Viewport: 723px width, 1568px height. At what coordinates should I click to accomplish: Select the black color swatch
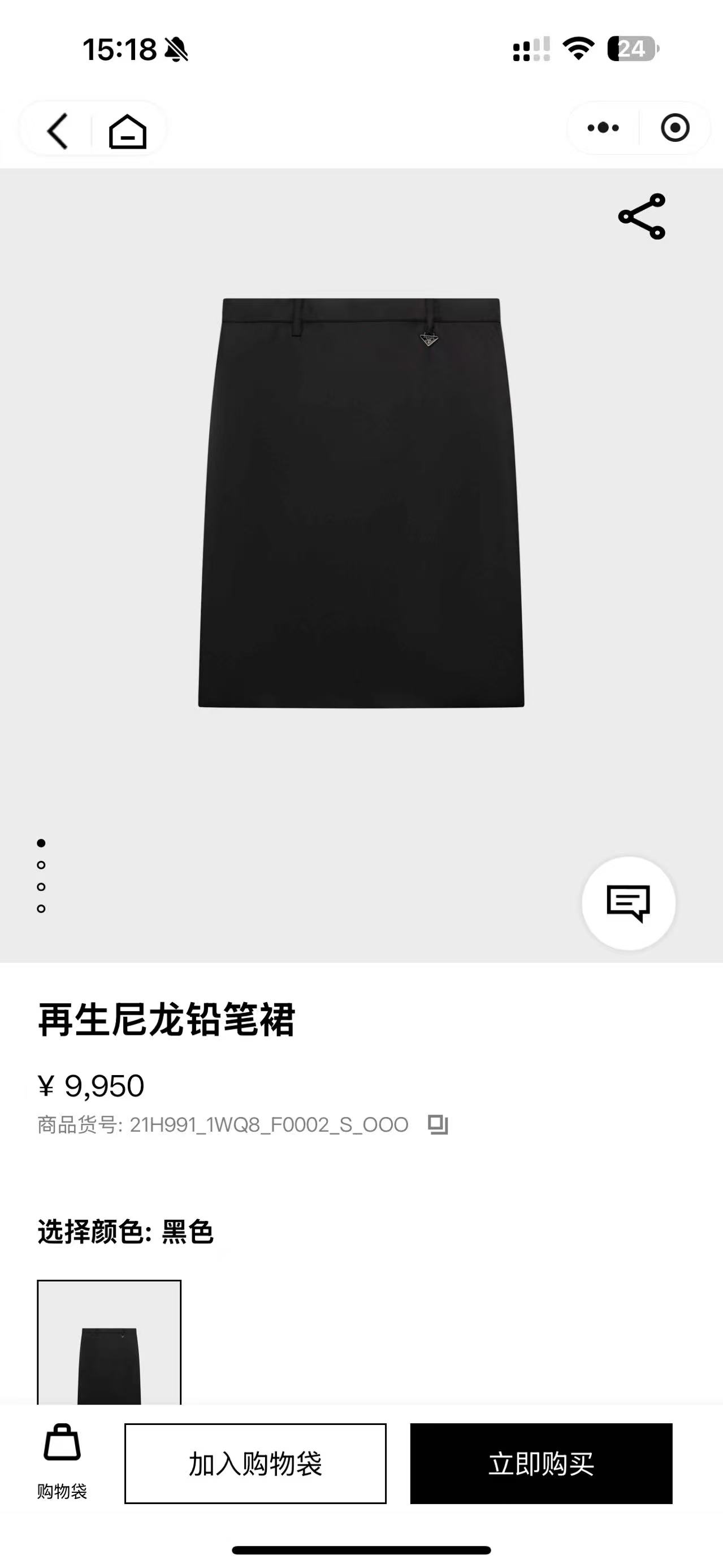pos(109,1342)
